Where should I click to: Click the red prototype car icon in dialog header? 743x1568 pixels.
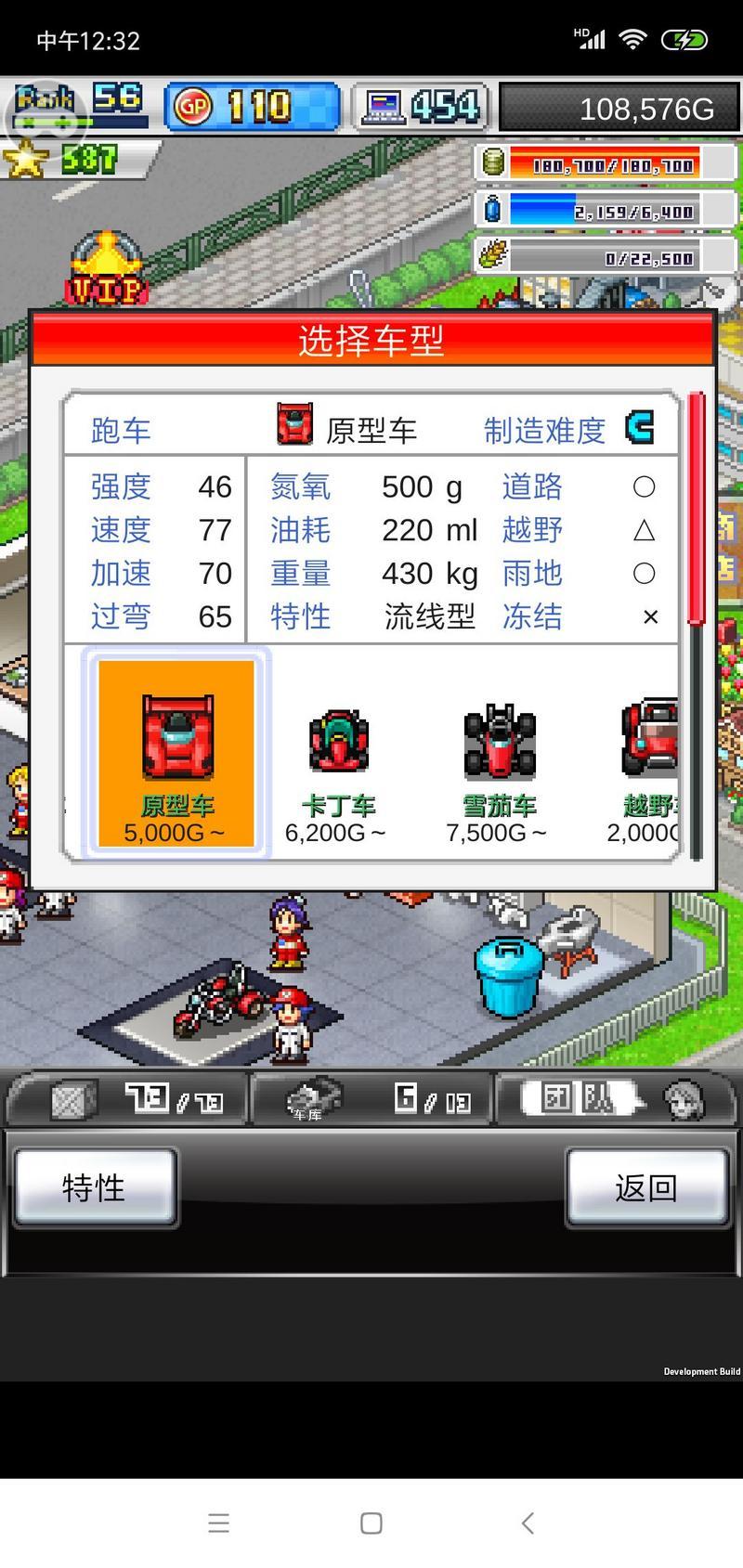[293, 425]
